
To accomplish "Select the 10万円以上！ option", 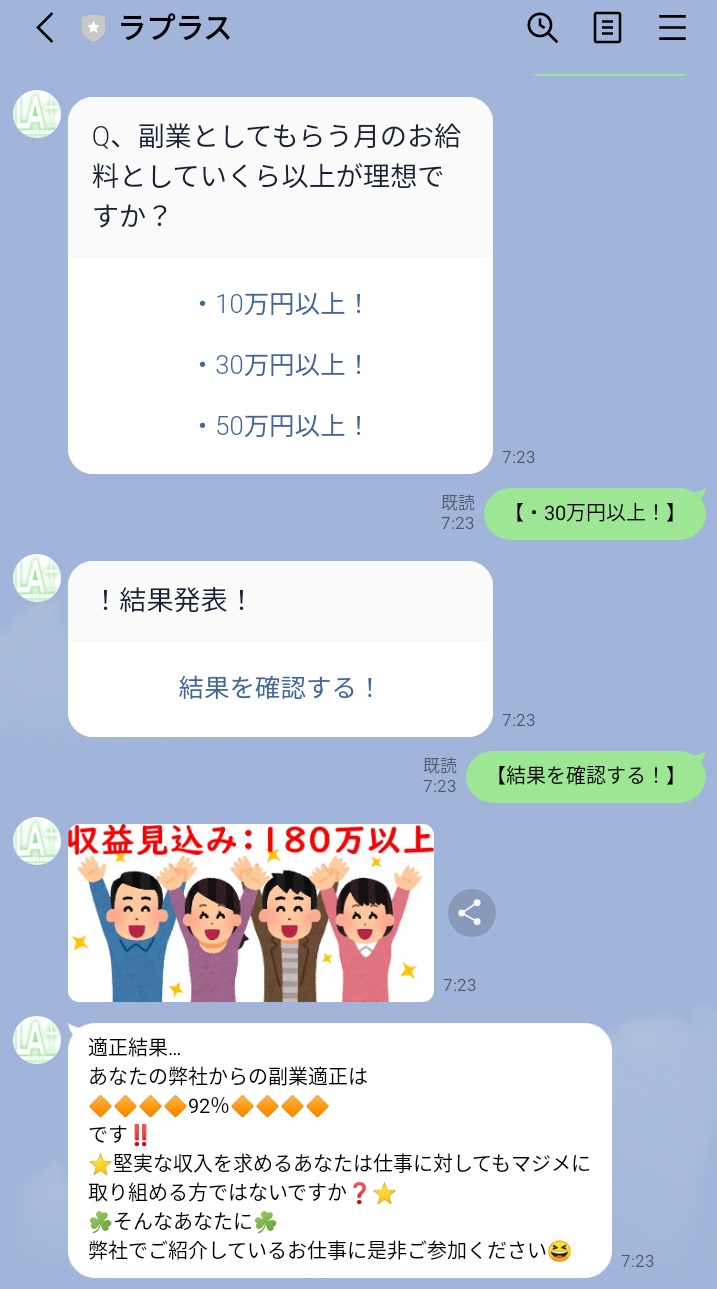I will (280, 304).
